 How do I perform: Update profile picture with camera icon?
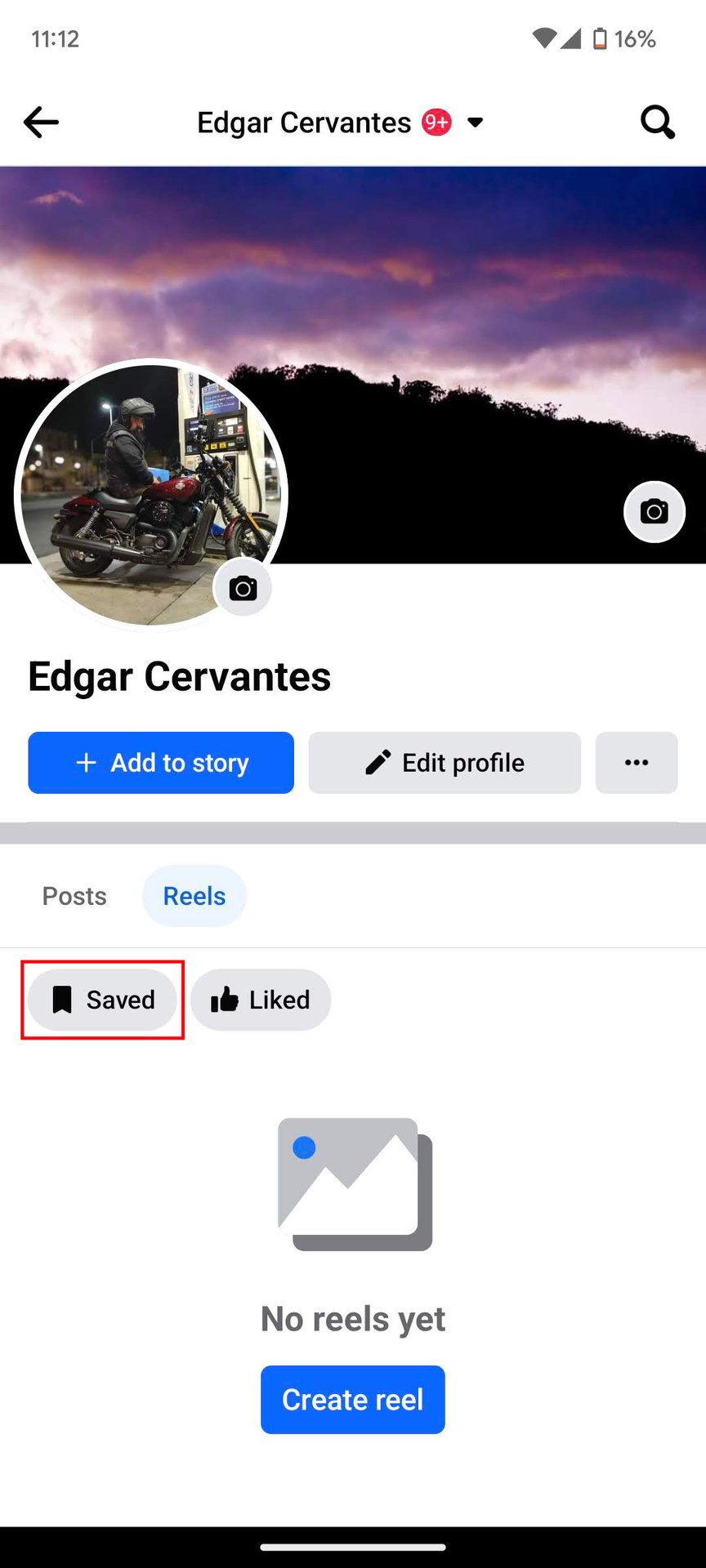point(243,588)
